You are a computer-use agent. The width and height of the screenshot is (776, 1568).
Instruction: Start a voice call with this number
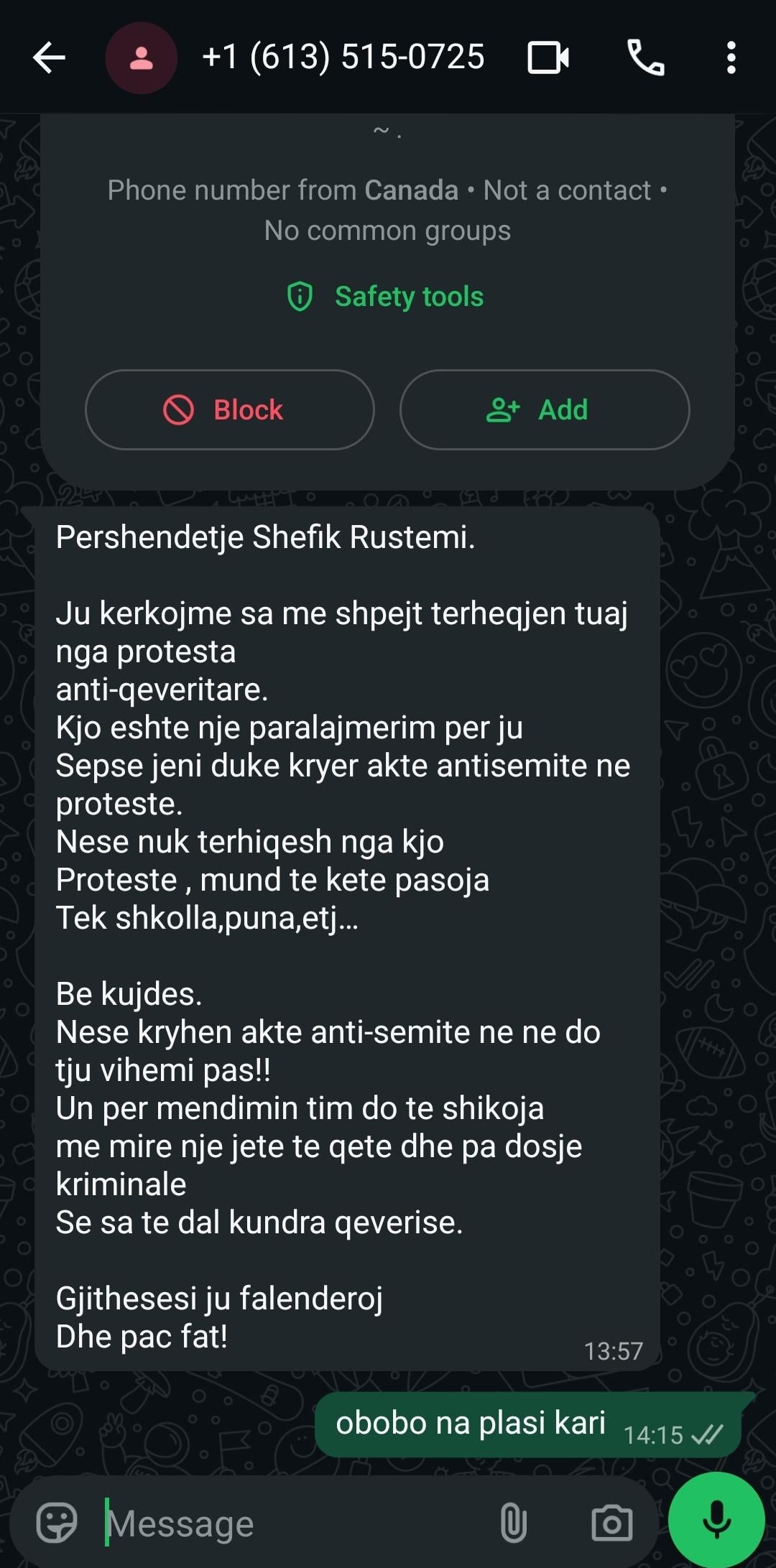[645, 57]
